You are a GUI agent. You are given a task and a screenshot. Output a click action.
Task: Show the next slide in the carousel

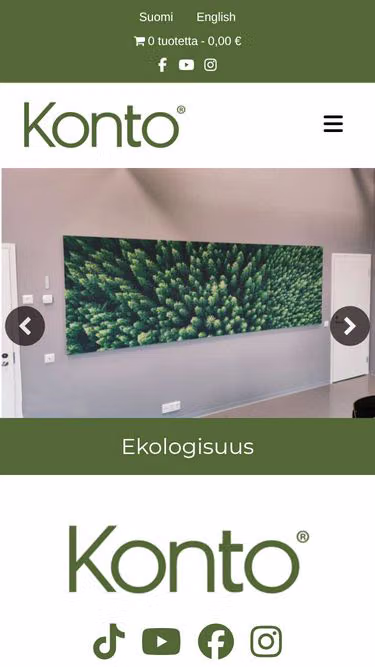(350, 326)
